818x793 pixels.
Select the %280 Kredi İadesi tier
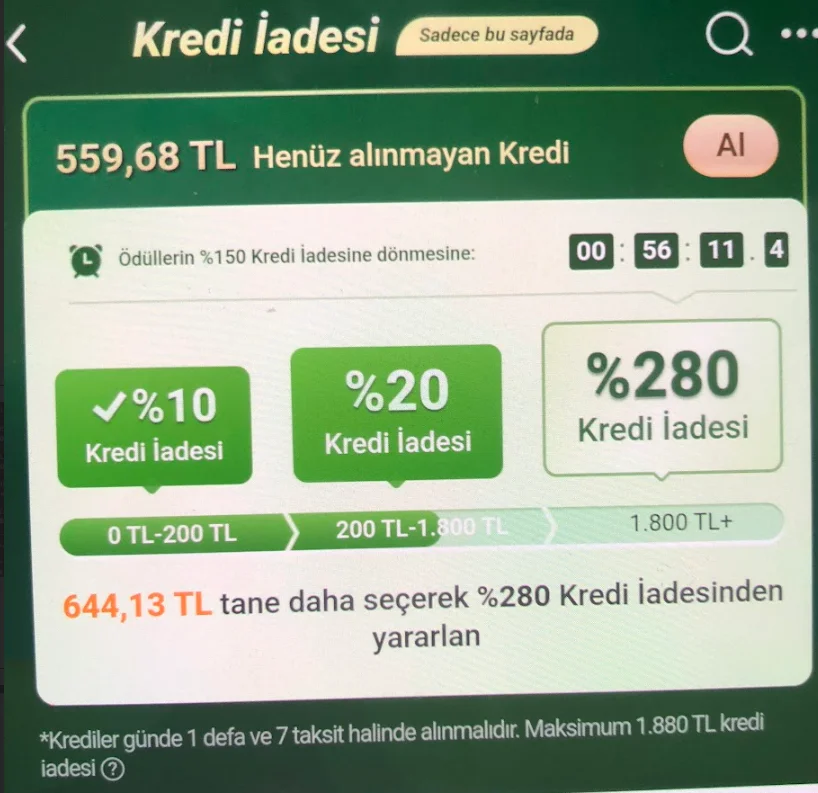pyautogui.click(x=662, y=397)
